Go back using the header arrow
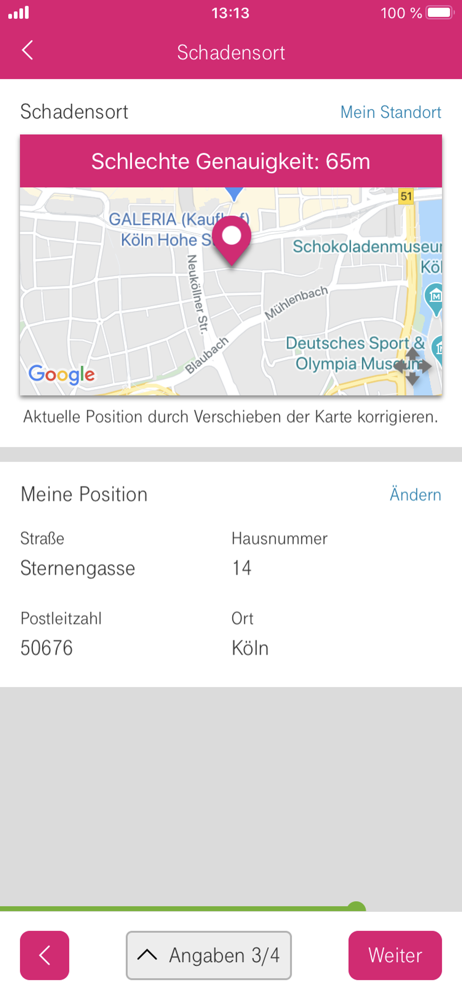Image resolution: width=462 pixels, height=1000 pixels. pos(27,51)
